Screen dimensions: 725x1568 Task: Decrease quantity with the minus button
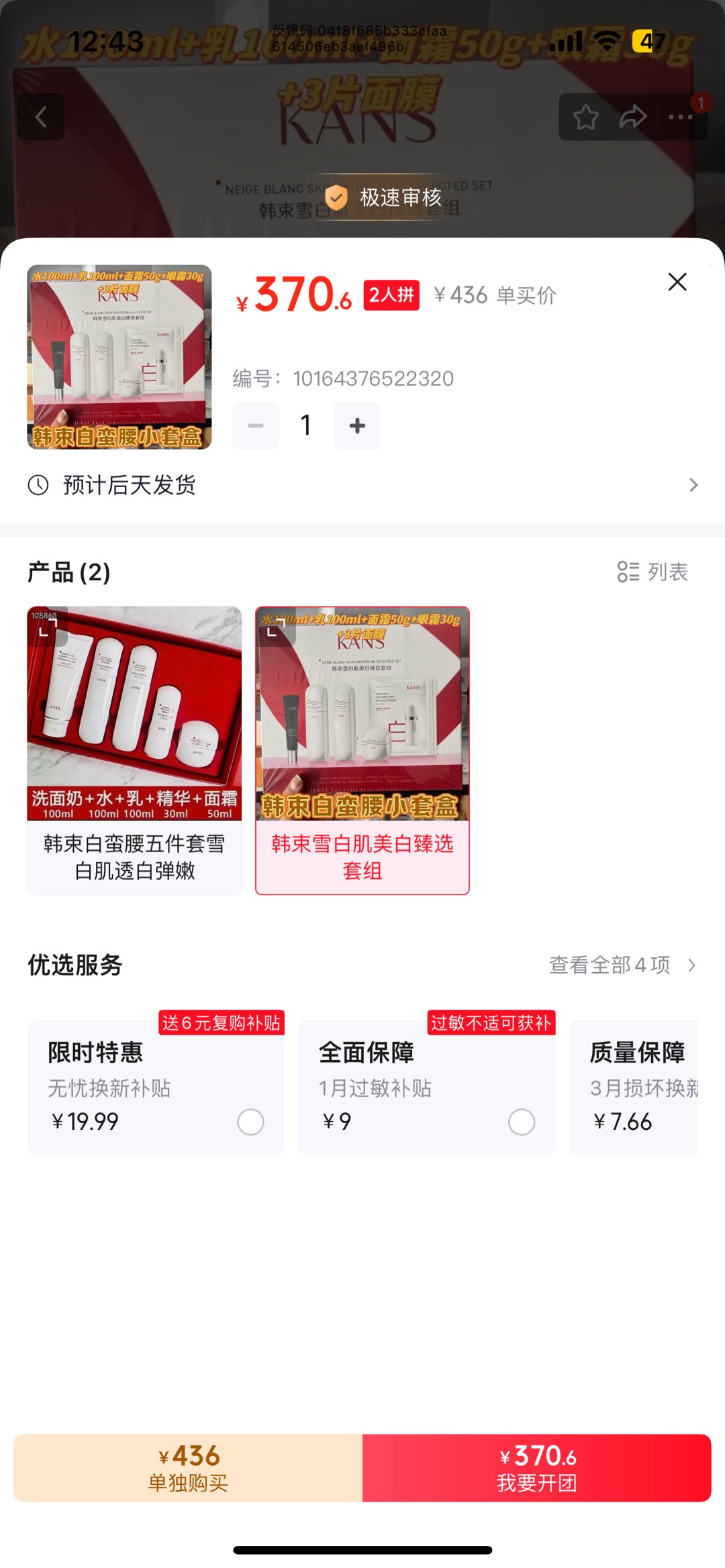(x=256, y=425)
